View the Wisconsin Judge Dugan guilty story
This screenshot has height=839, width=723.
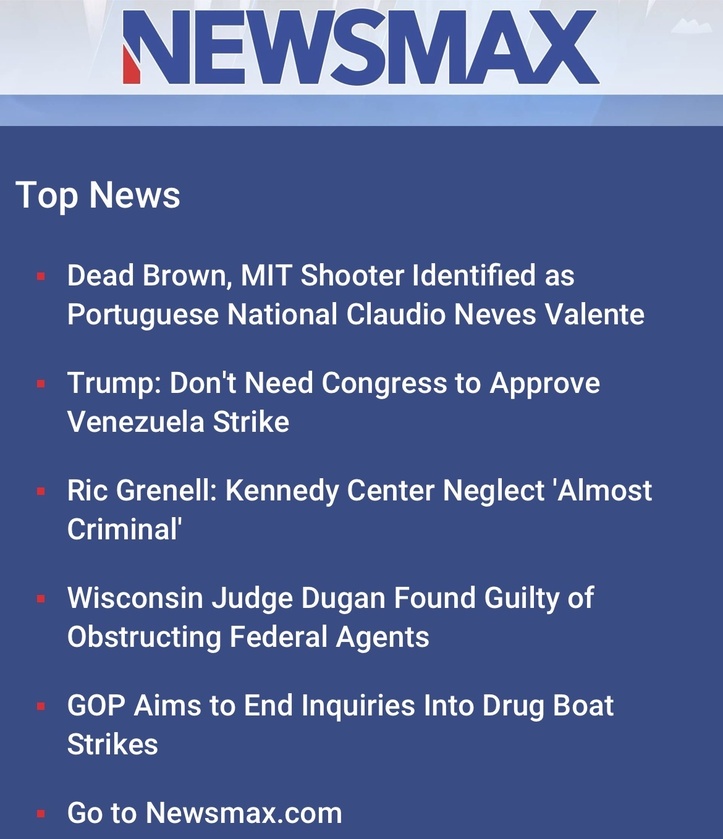330,617
